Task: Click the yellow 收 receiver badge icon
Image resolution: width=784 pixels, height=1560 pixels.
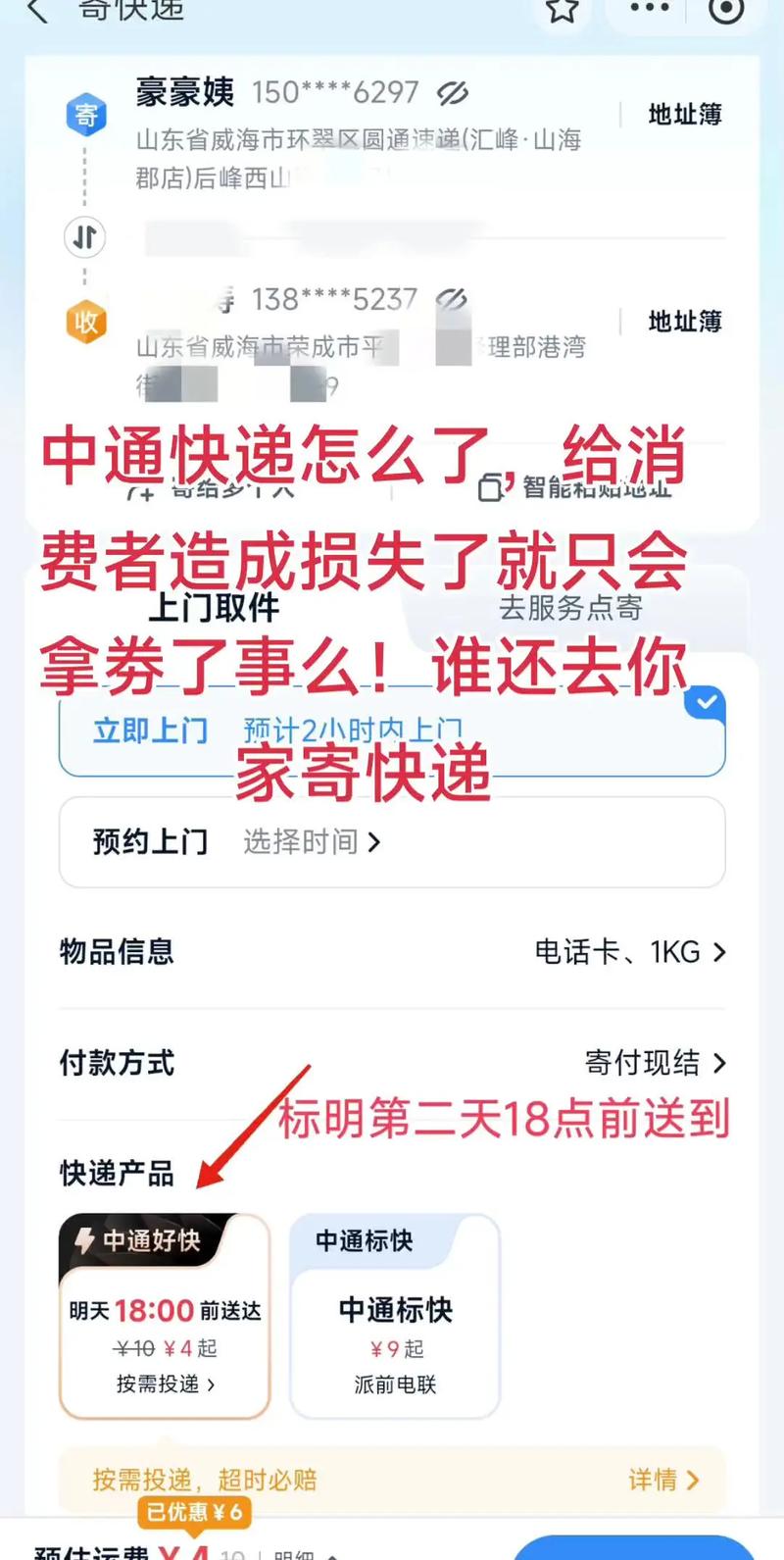Action: 85,322
